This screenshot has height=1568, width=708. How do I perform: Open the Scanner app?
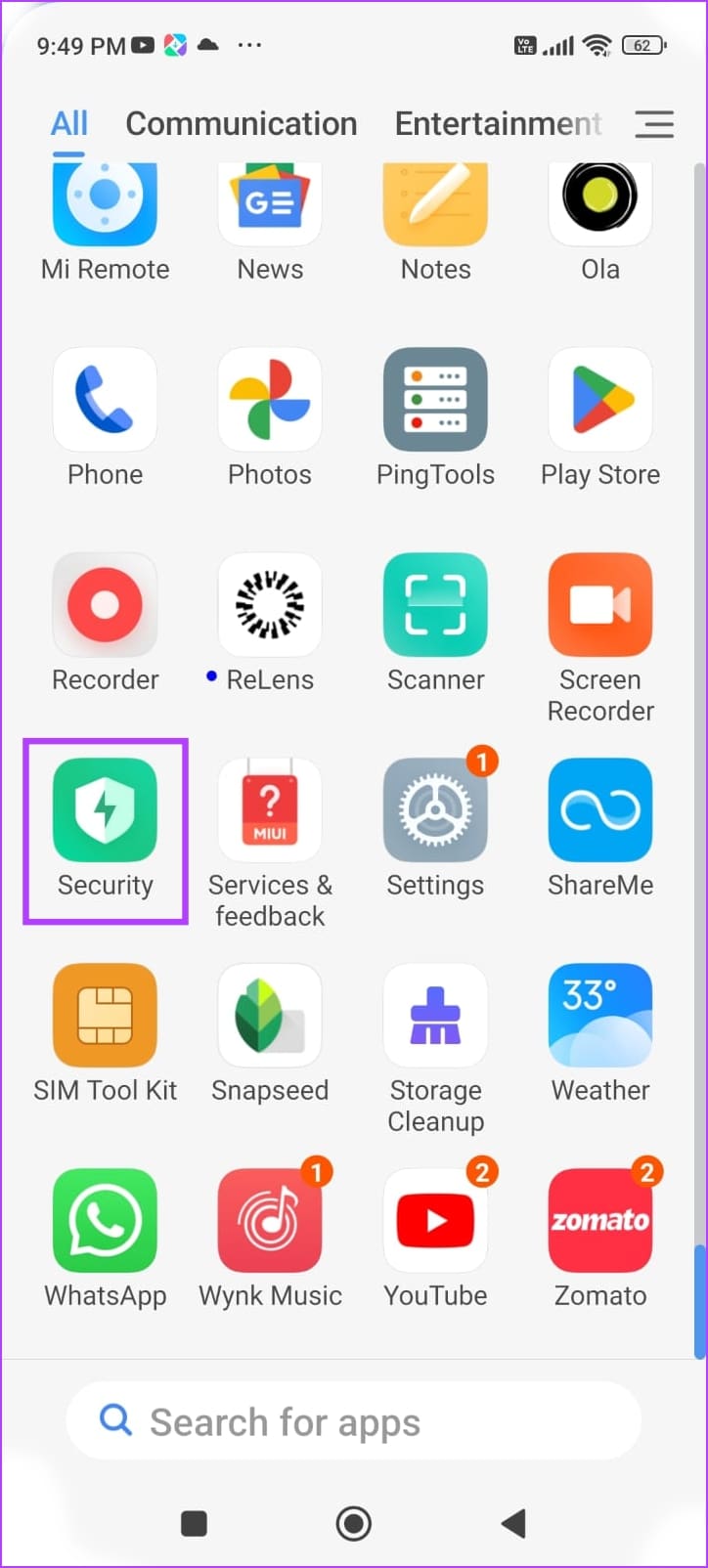tap(435, 604)
